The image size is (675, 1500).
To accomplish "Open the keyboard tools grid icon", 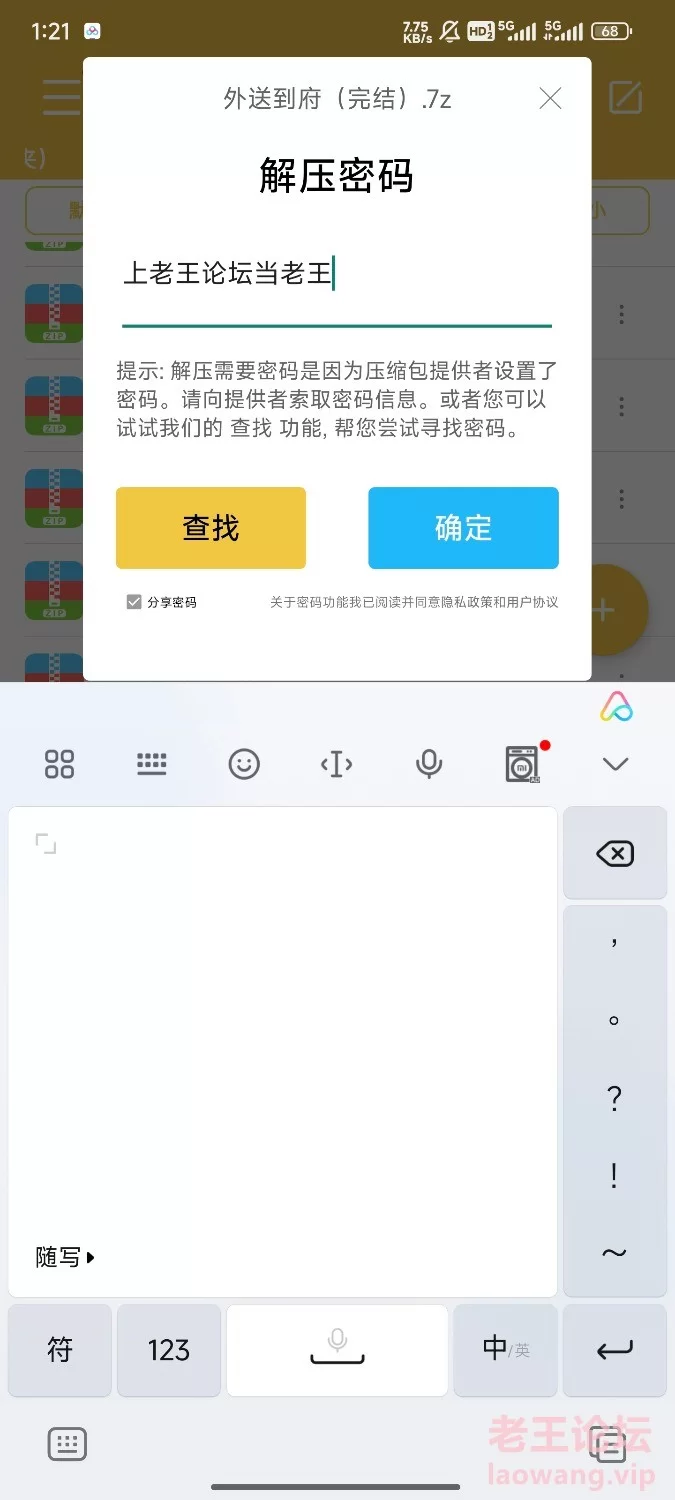I will (60, 765).
